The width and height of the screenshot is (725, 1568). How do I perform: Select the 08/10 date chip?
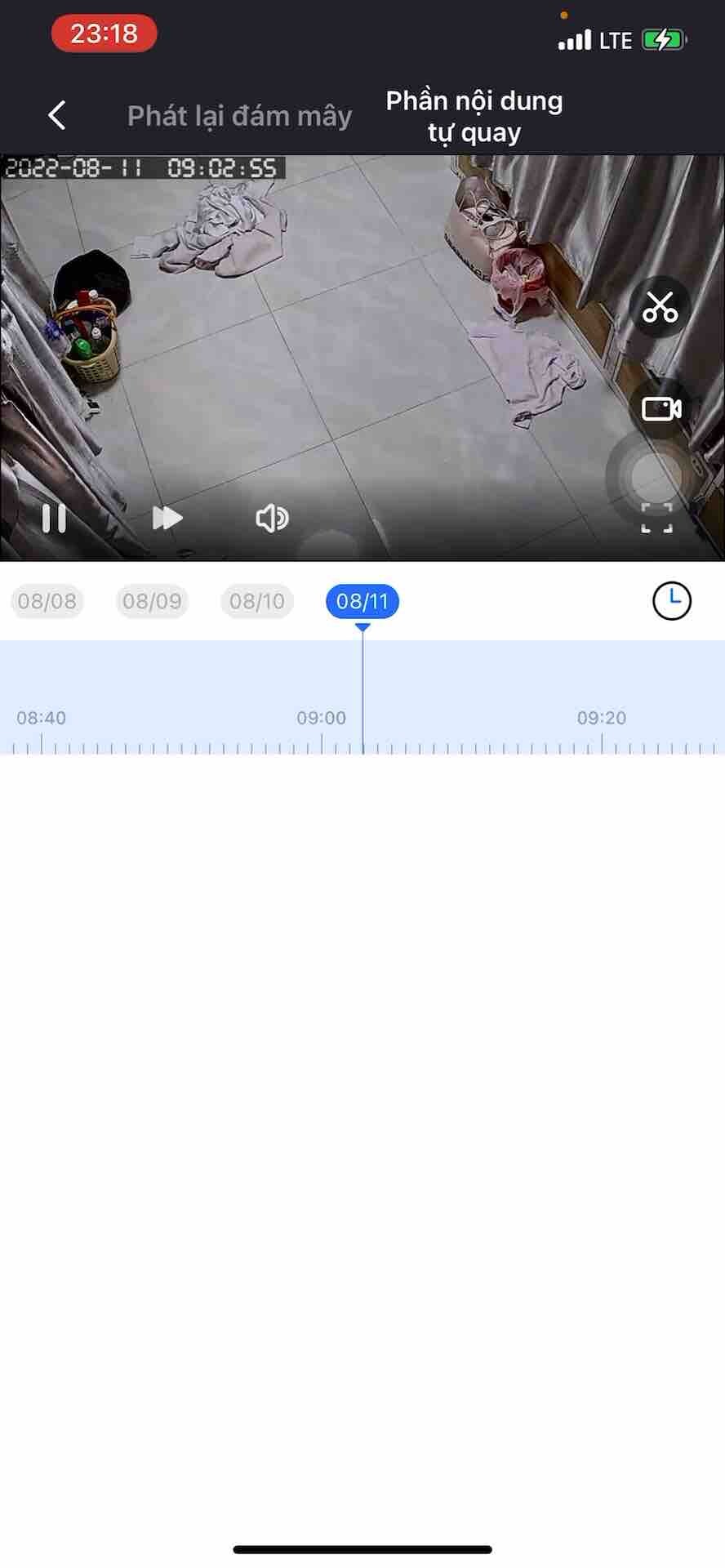(x=256, y=602)
